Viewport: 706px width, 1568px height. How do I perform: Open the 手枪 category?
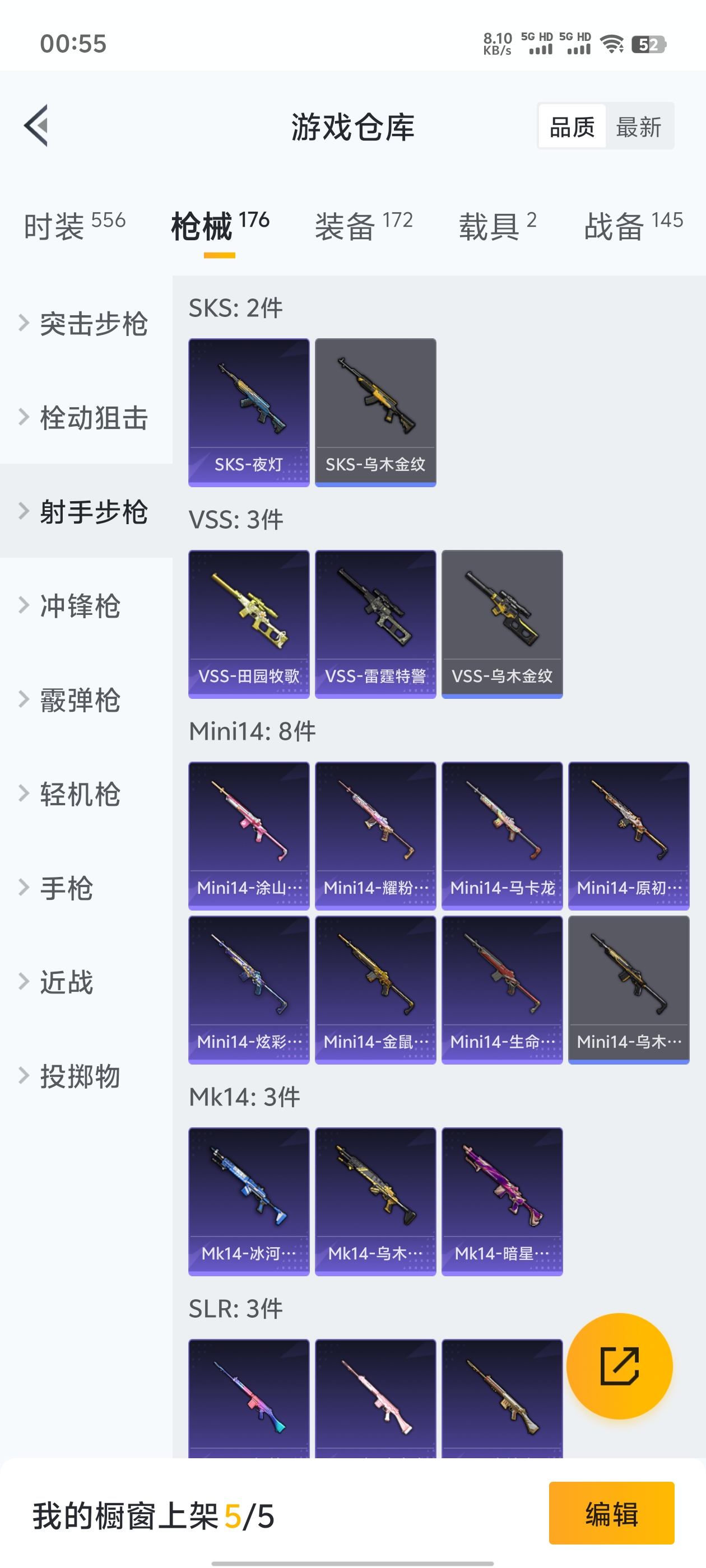click(x=67, y=888)
